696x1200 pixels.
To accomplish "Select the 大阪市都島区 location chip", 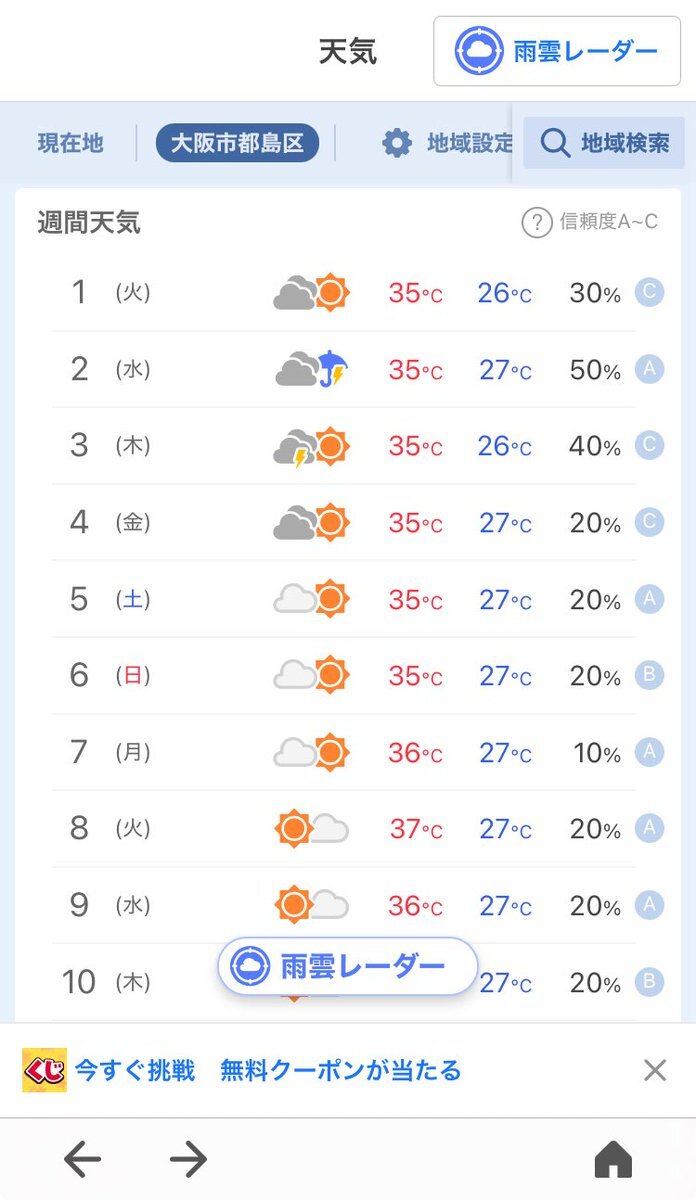I will [x=237, y=143].
